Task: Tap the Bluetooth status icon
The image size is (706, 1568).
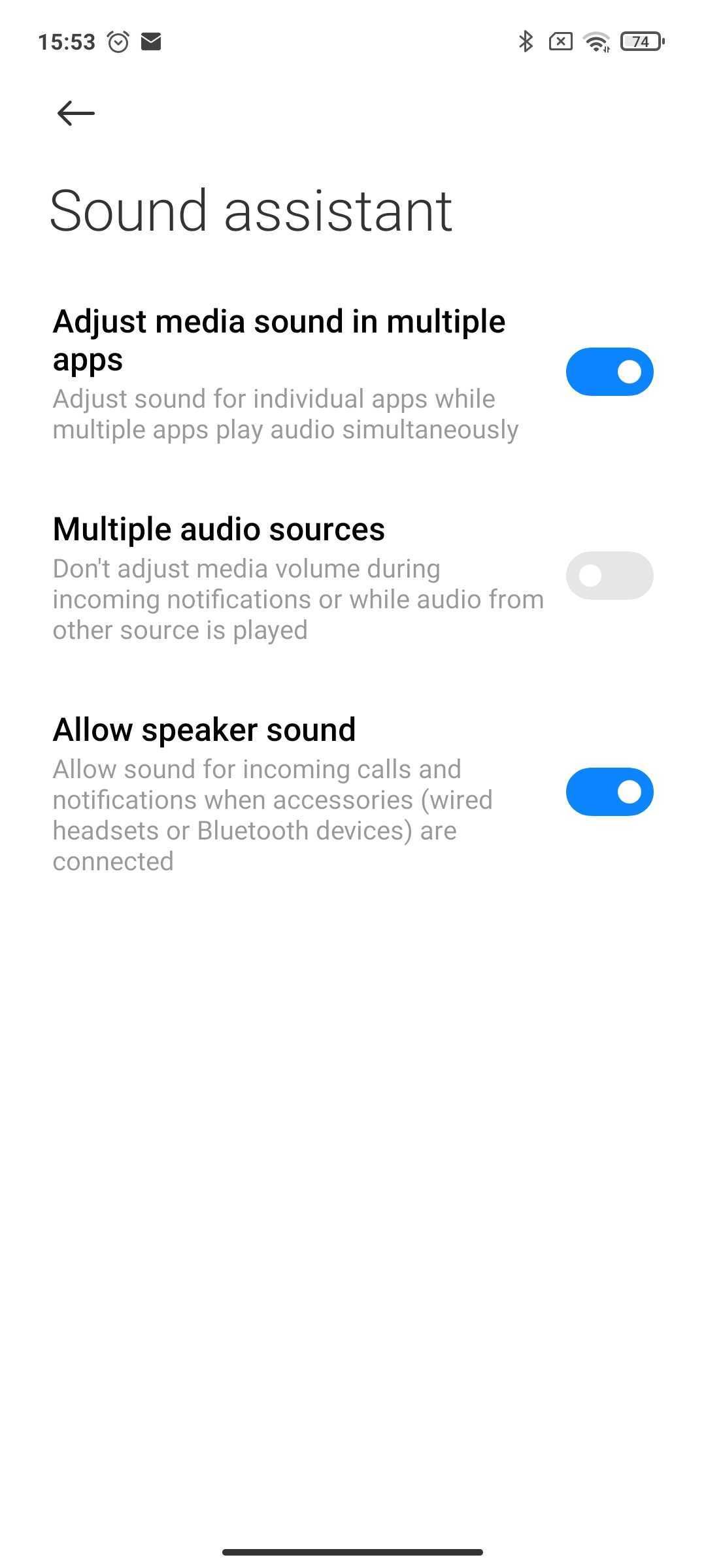Action: click(x=524, y=41)
